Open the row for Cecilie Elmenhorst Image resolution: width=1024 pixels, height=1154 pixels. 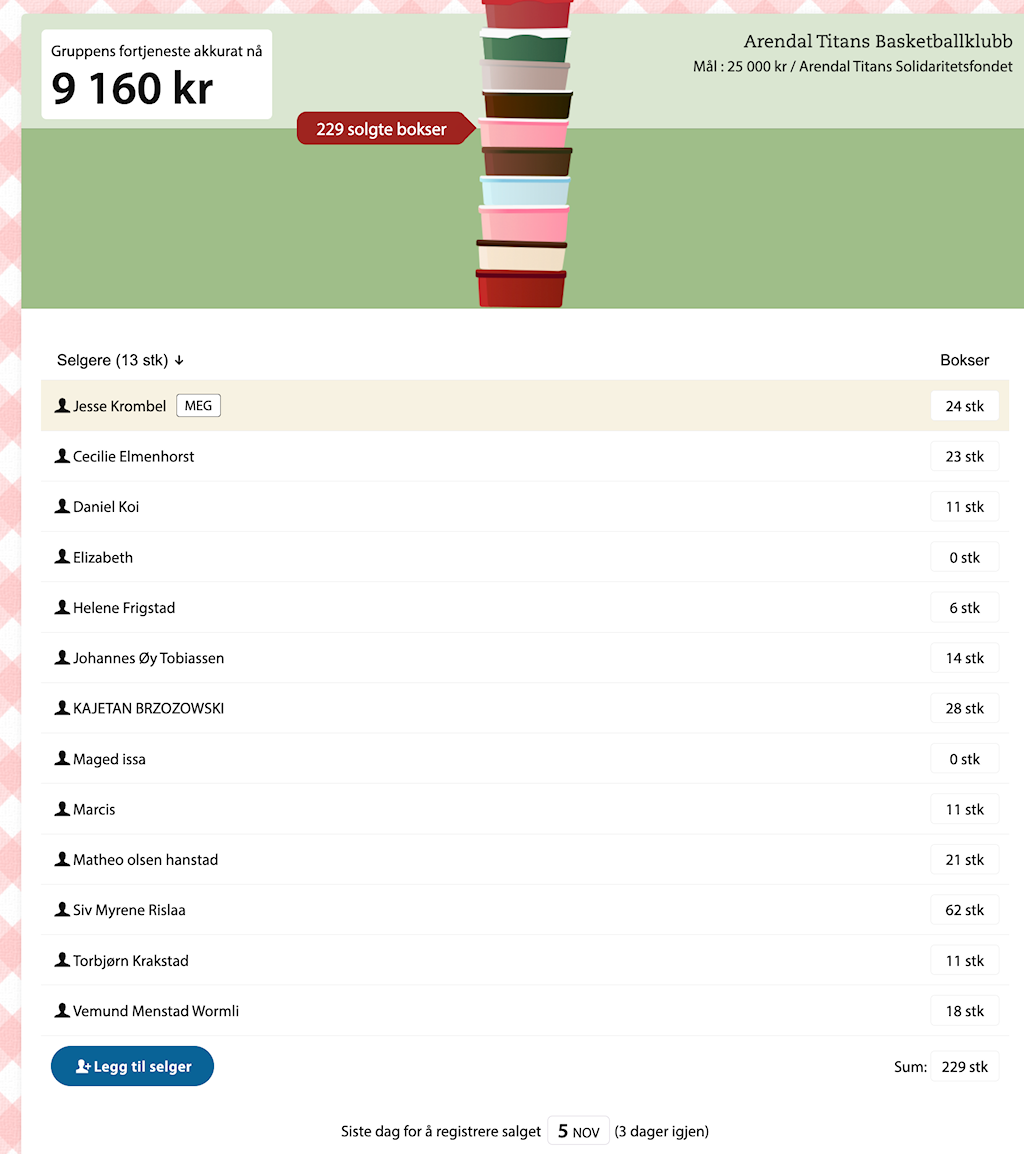tap(133, 456)
